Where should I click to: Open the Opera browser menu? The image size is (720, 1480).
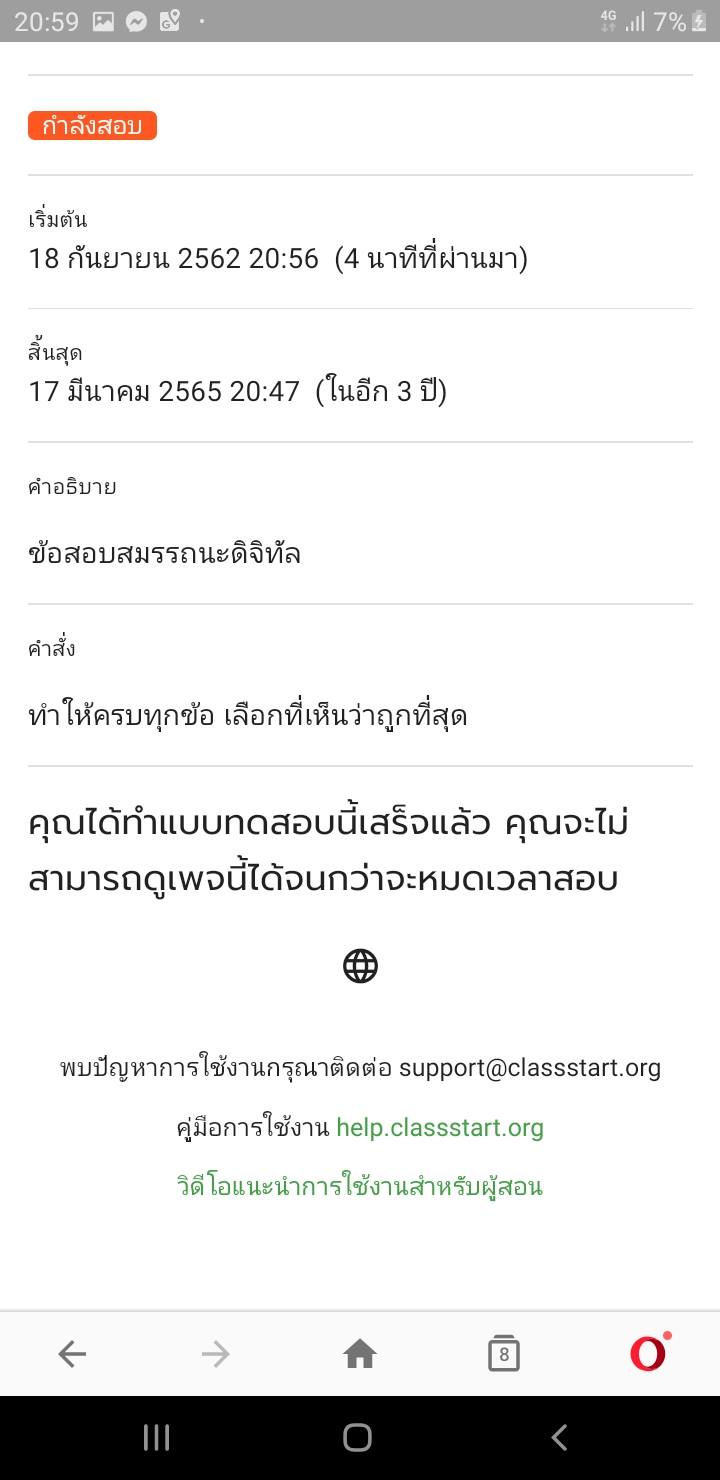(648, 1354)
